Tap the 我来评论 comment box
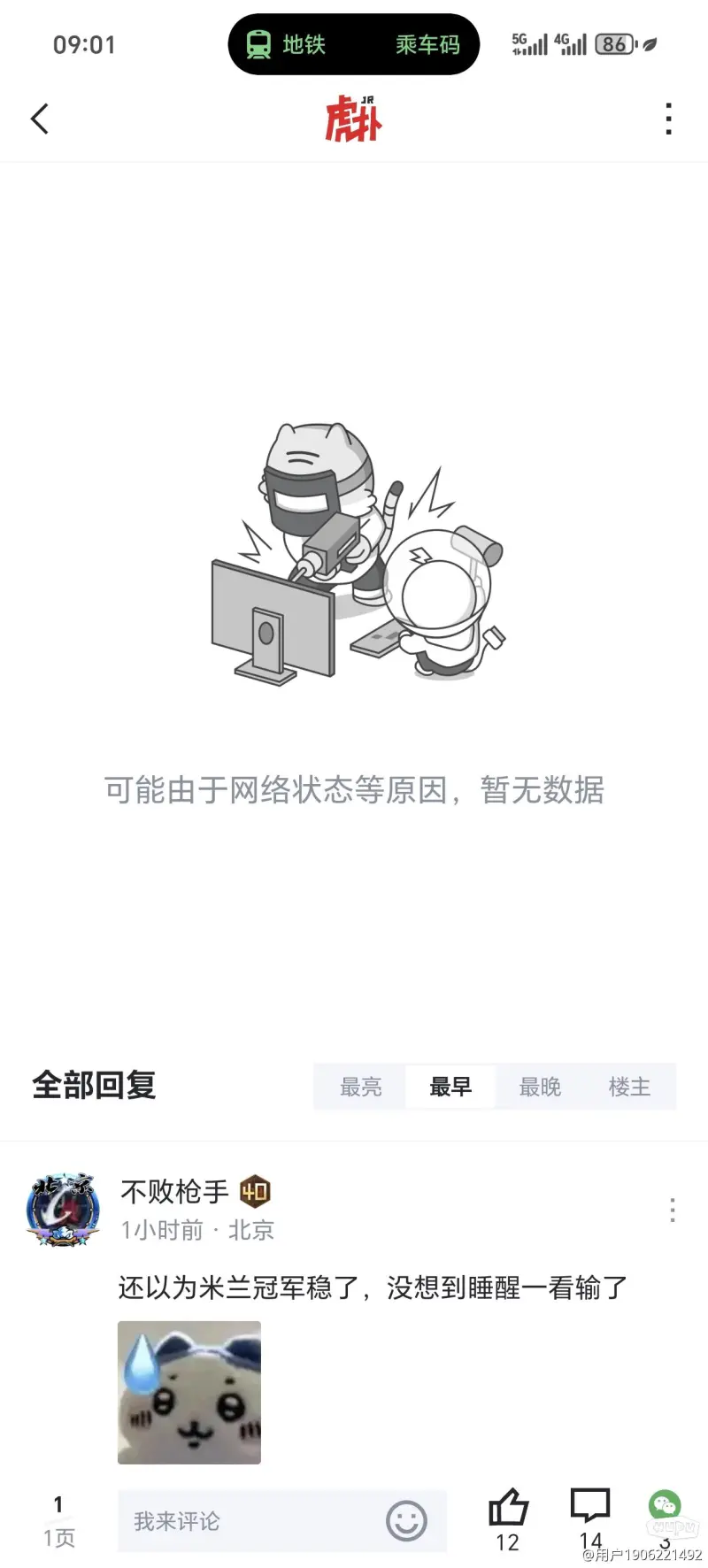 [248, 1521]
